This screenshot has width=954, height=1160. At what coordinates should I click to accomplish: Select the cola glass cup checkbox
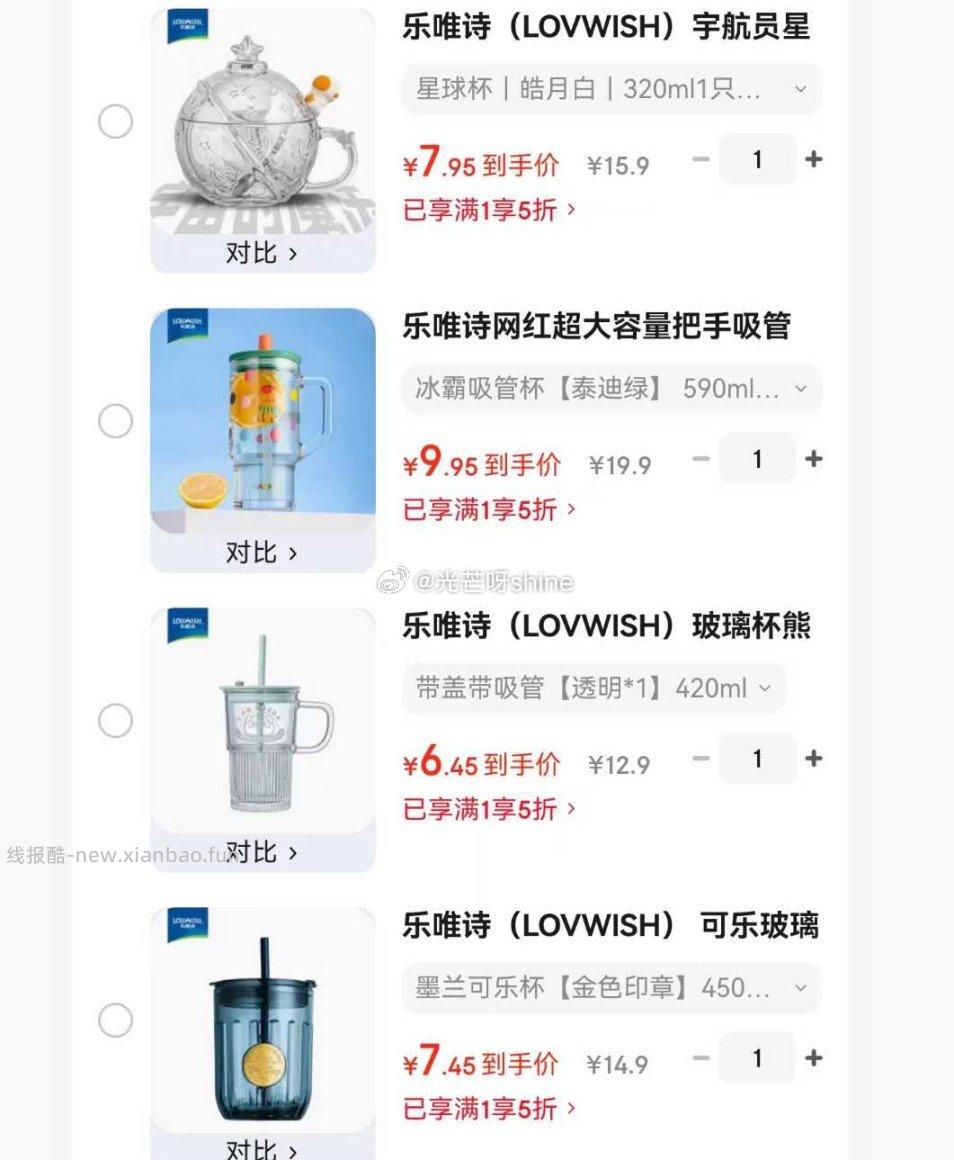click(115, 1020)
